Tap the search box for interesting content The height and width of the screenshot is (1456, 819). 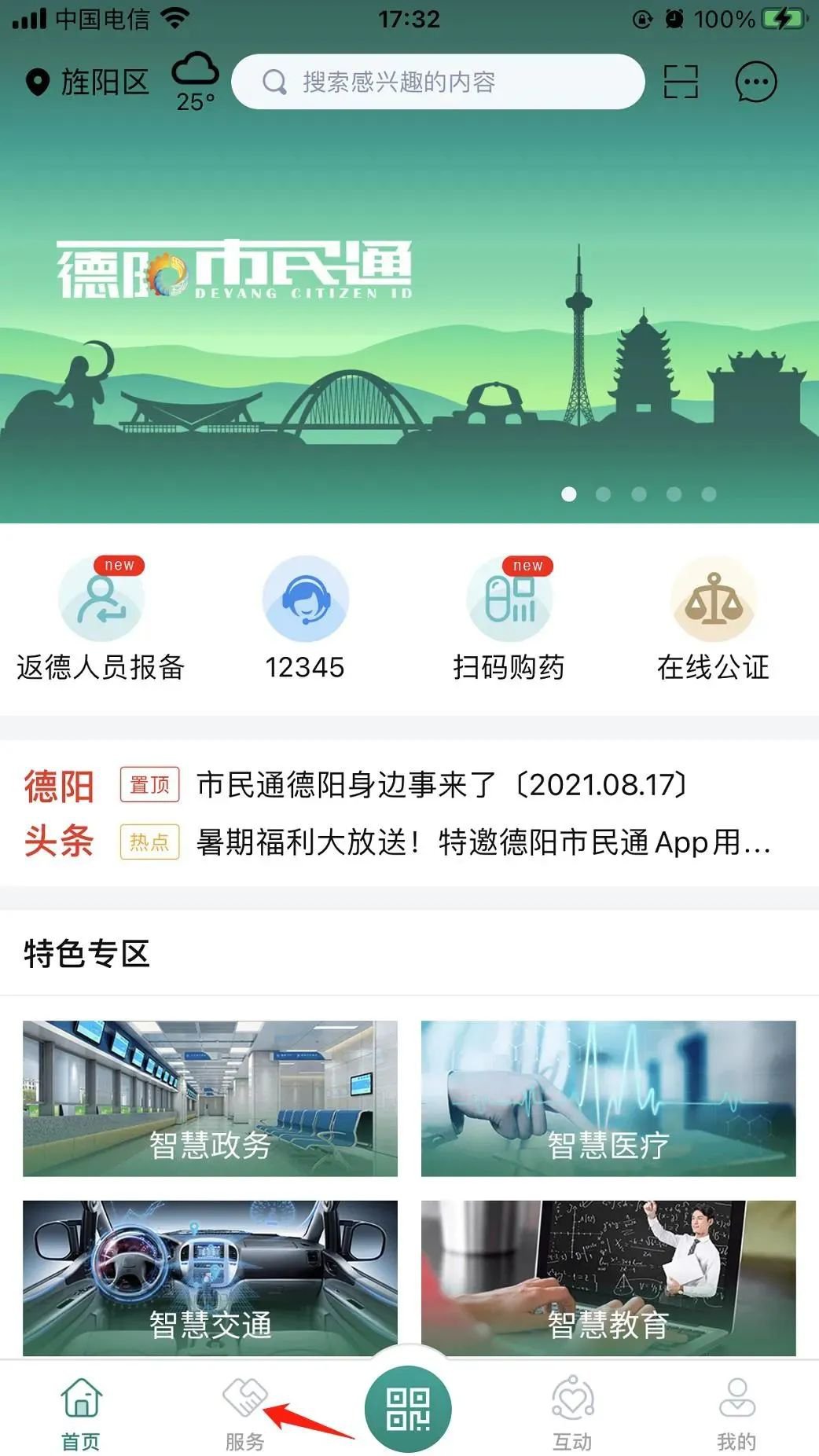(437, 82)
